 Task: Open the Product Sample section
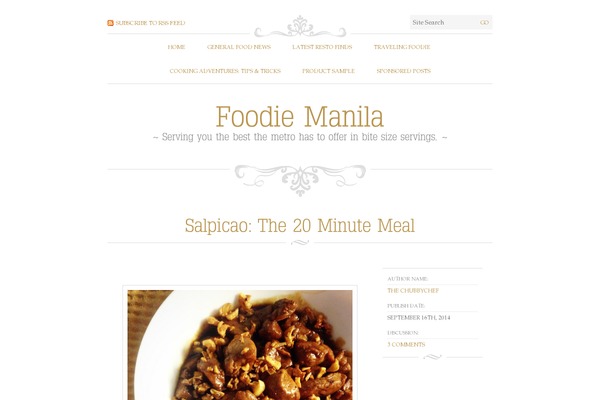pyautogui.click(x=328, y=71)
